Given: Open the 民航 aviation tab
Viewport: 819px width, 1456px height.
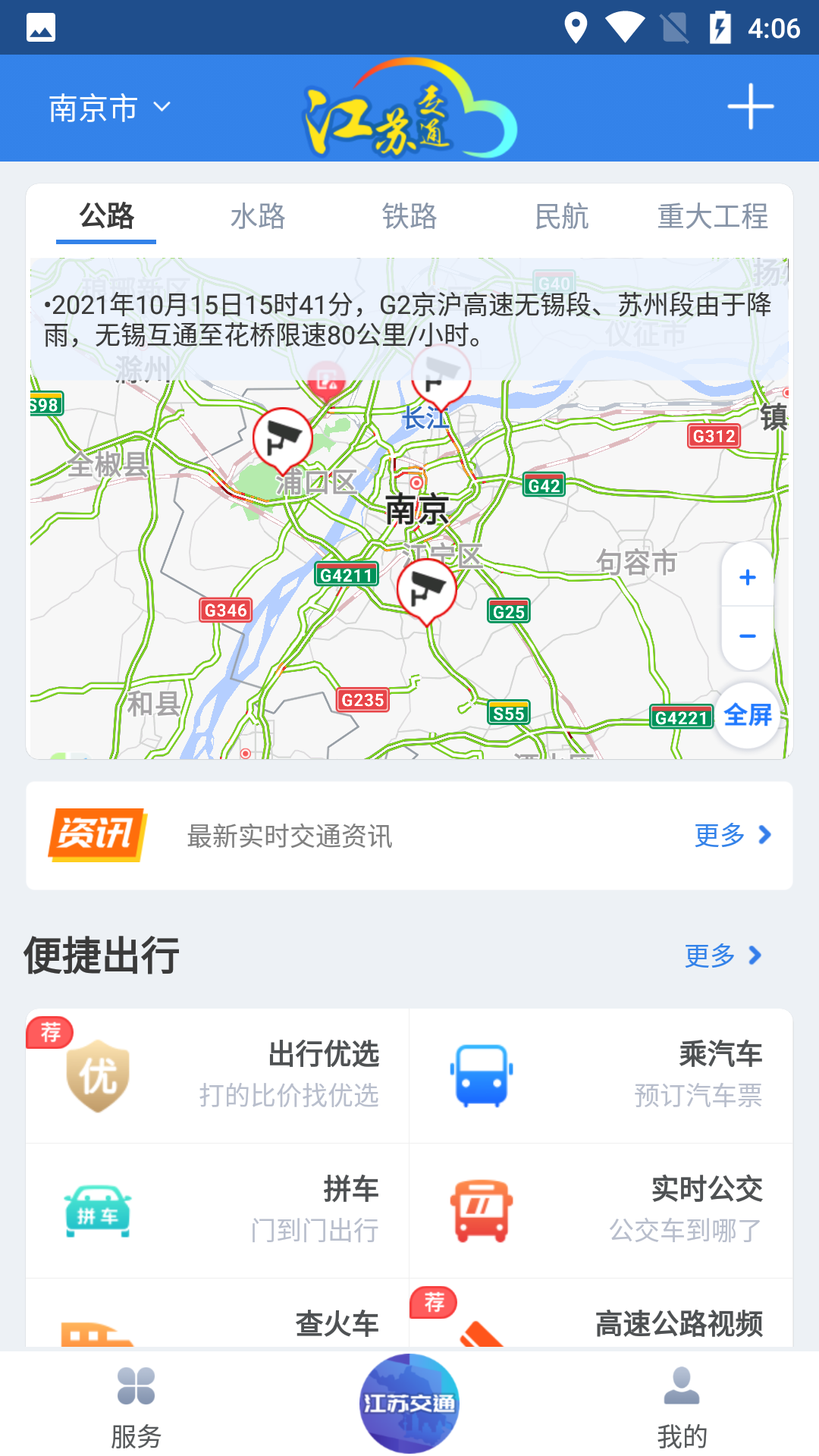Looking at the screenshot, I should 561,218.
